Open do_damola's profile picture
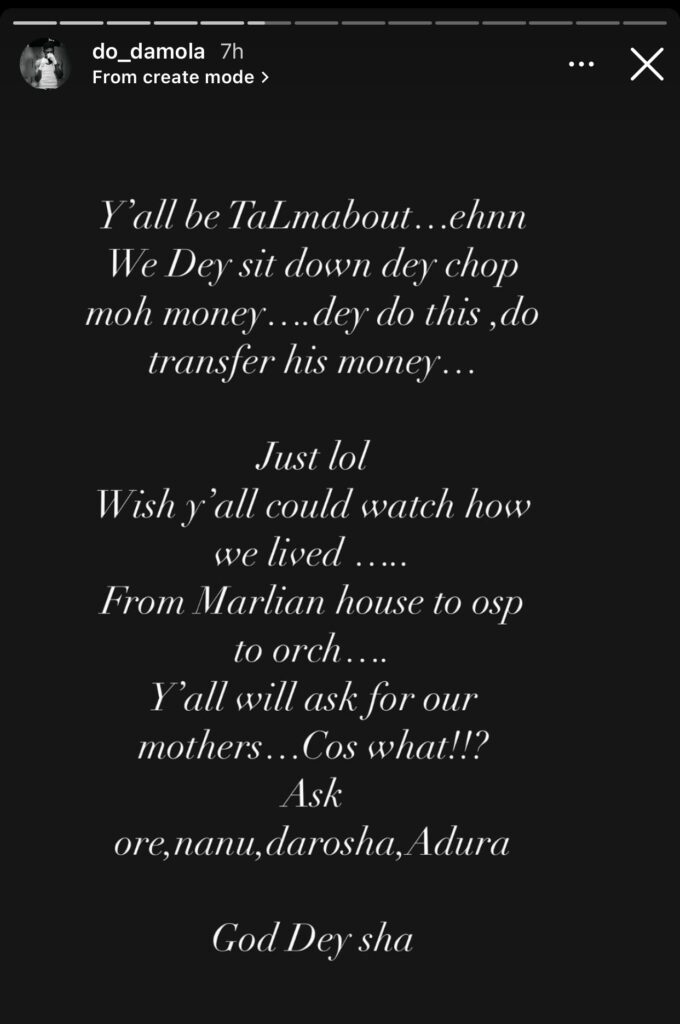The height and width of the screenshot is (1024, 680). (46, 65)
